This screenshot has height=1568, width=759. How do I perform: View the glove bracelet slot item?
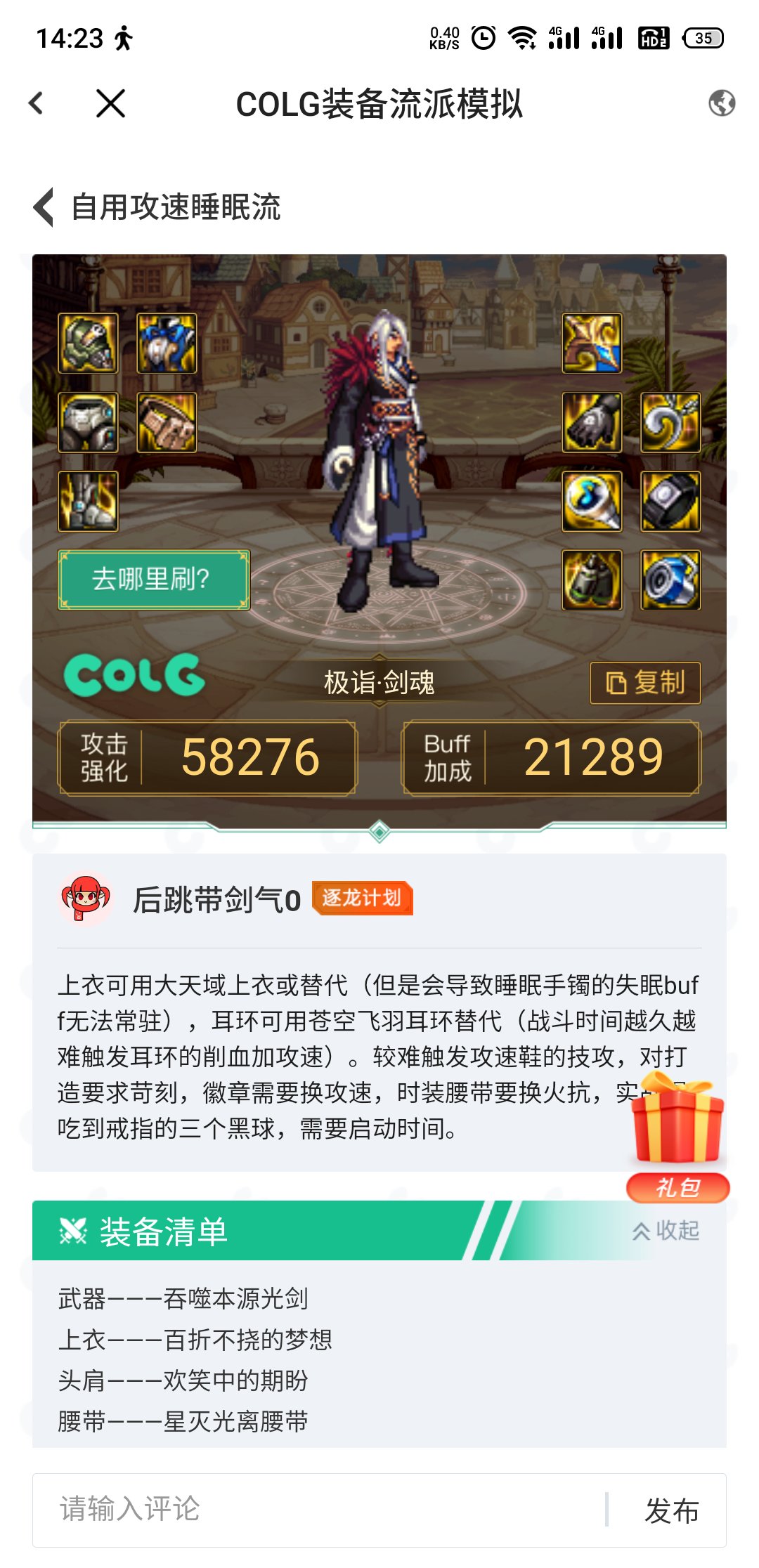tap(592, 422)
